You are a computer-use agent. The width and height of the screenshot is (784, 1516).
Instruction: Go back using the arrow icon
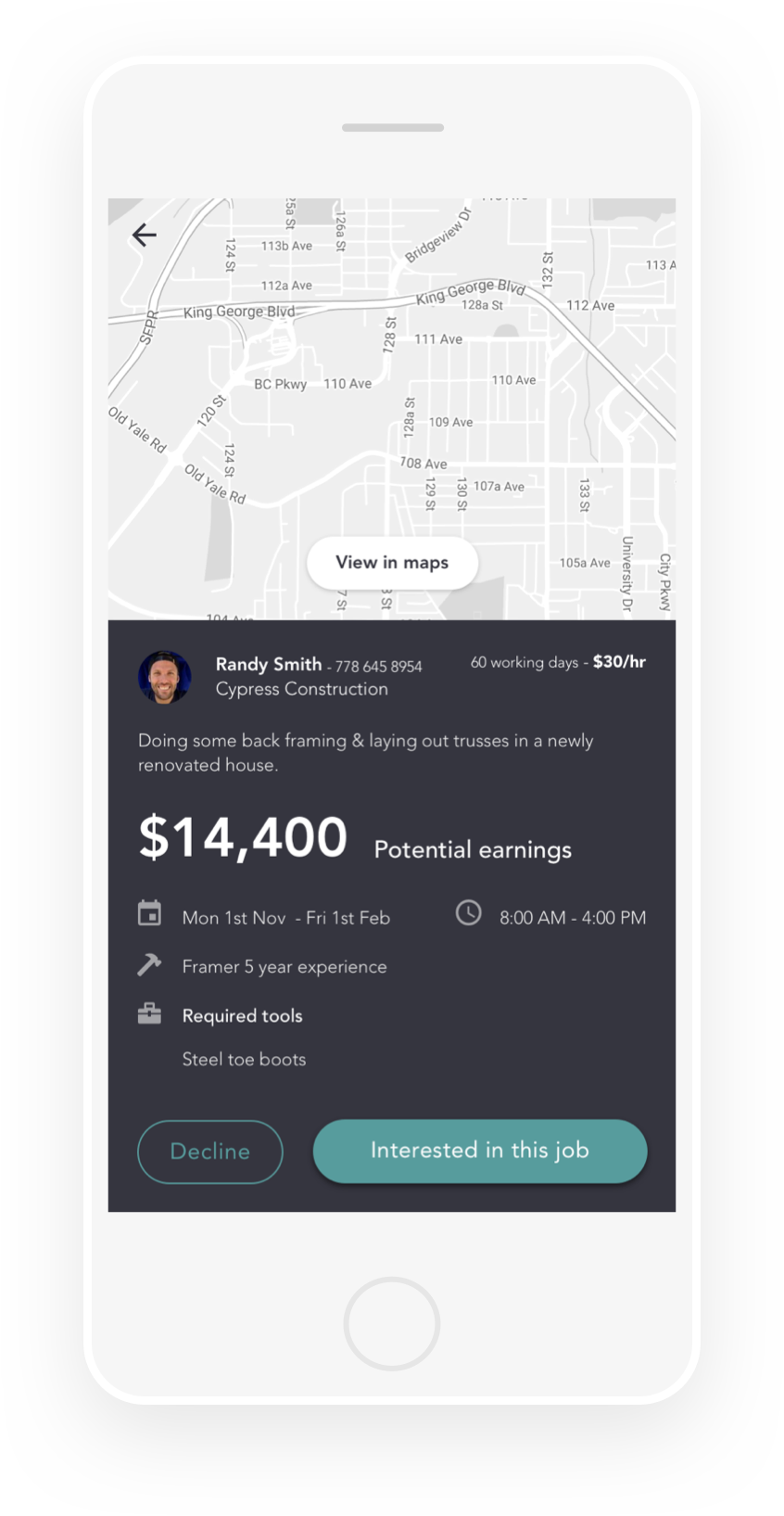point(144,236)
